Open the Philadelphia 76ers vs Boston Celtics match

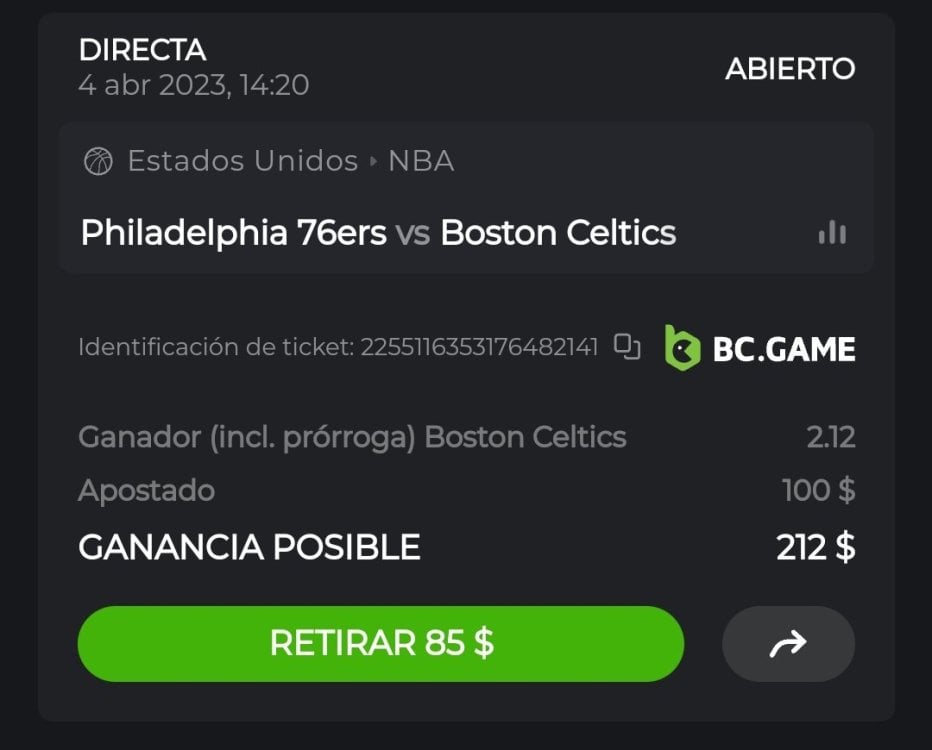[378, 233]
